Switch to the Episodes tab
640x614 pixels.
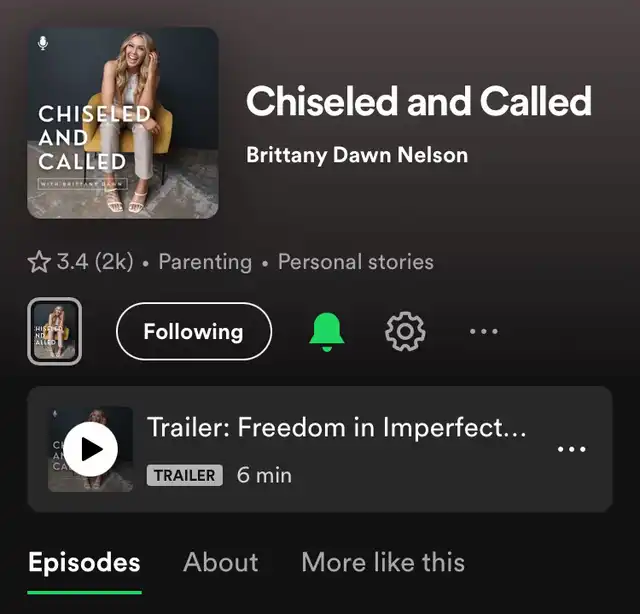click(x=84, y=562)
